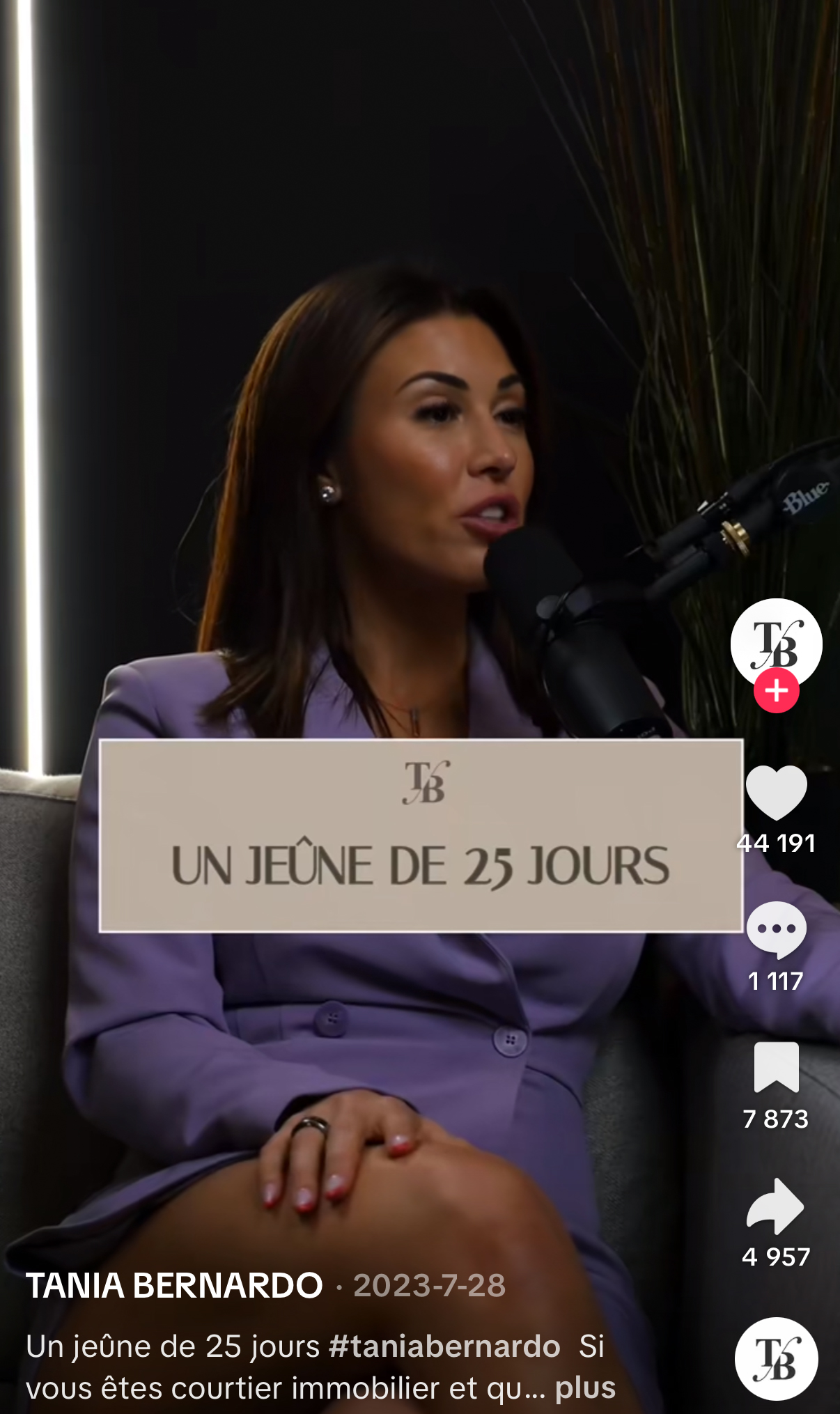Open the TANIA BERNARDO username

coord(174,1286)
